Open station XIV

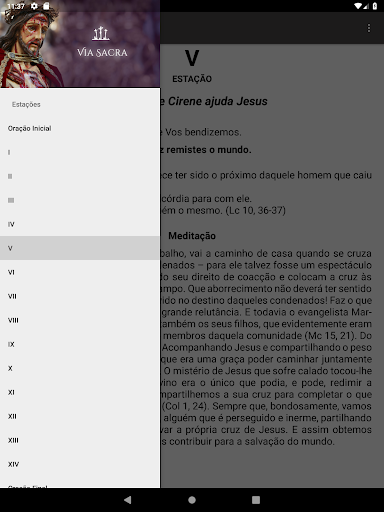coord(80,464)
